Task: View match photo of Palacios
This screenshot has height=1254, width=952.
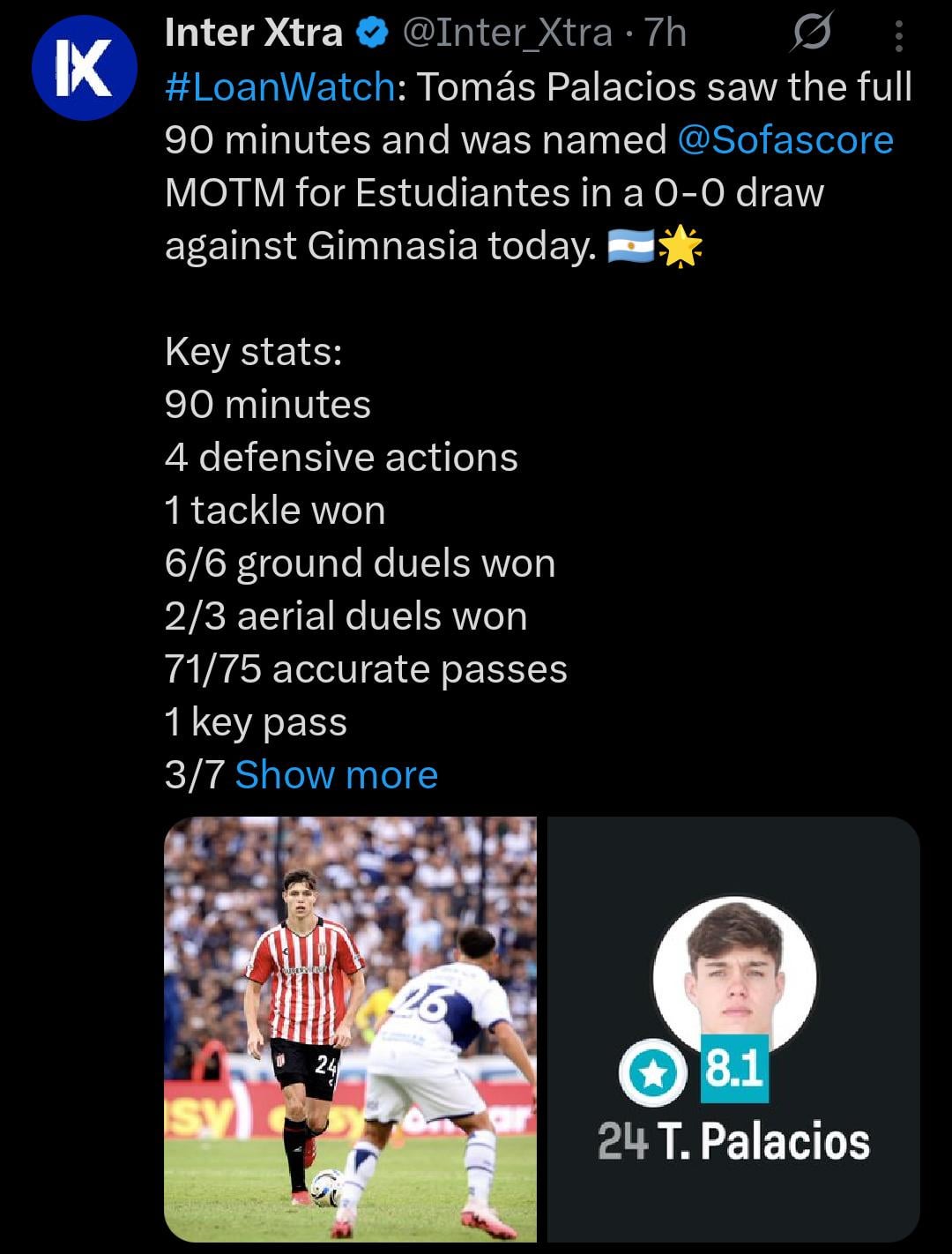Action: (350, 1028)
